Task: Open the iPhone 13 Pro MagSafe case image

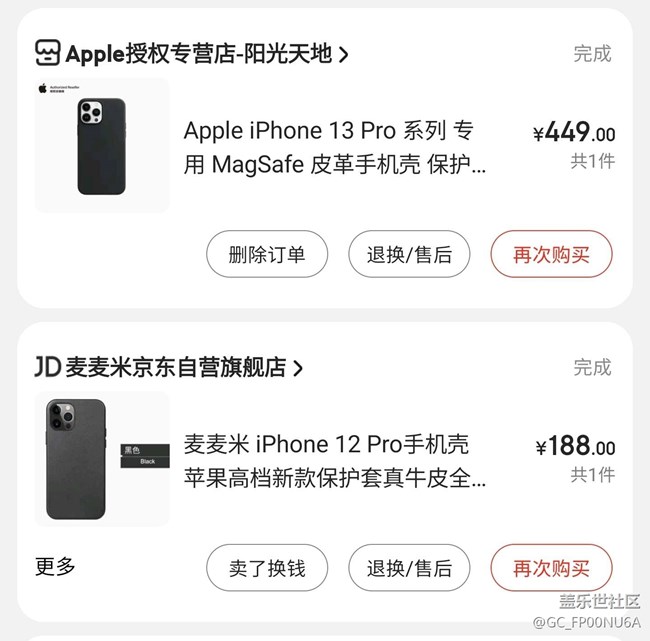Action: [102, 146]
